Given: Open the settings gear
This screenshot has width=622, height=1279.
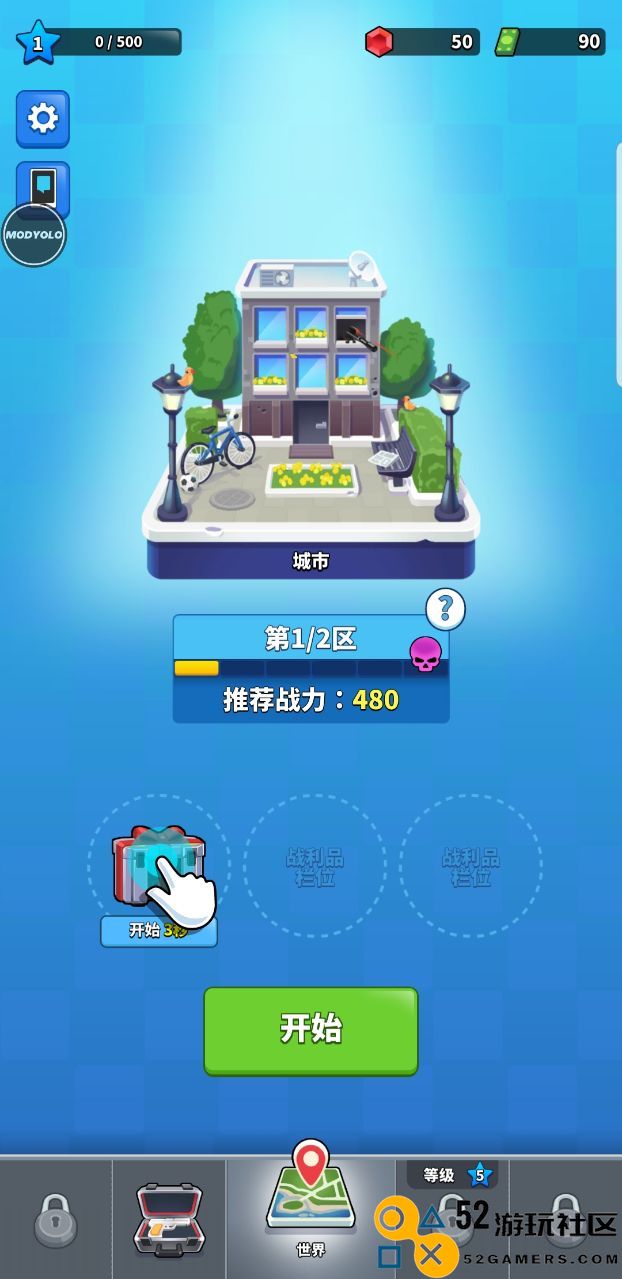Looking at the screenshot, I should click(x=43, y=119).
